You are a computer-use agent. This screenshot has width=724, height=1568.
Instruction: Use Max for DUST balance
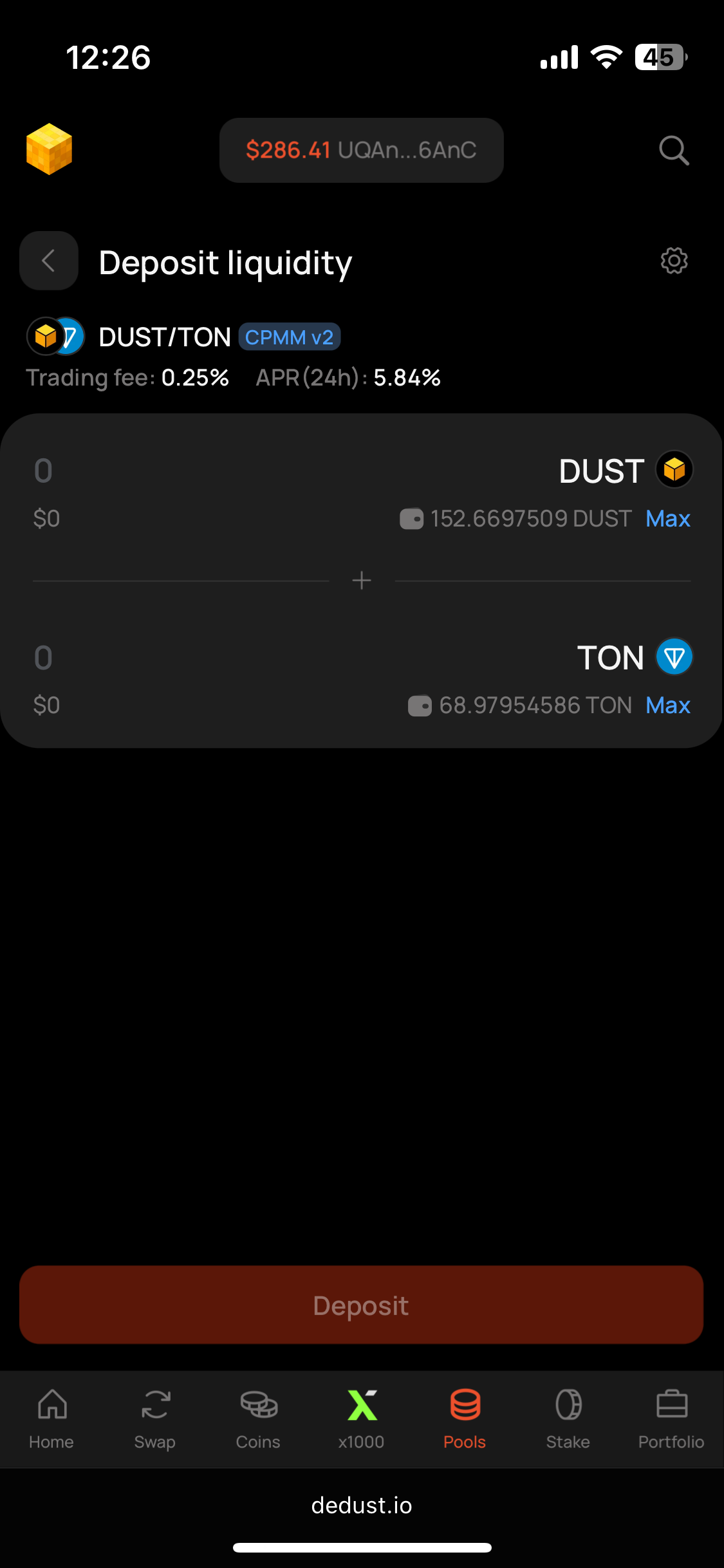click(667, 519)
